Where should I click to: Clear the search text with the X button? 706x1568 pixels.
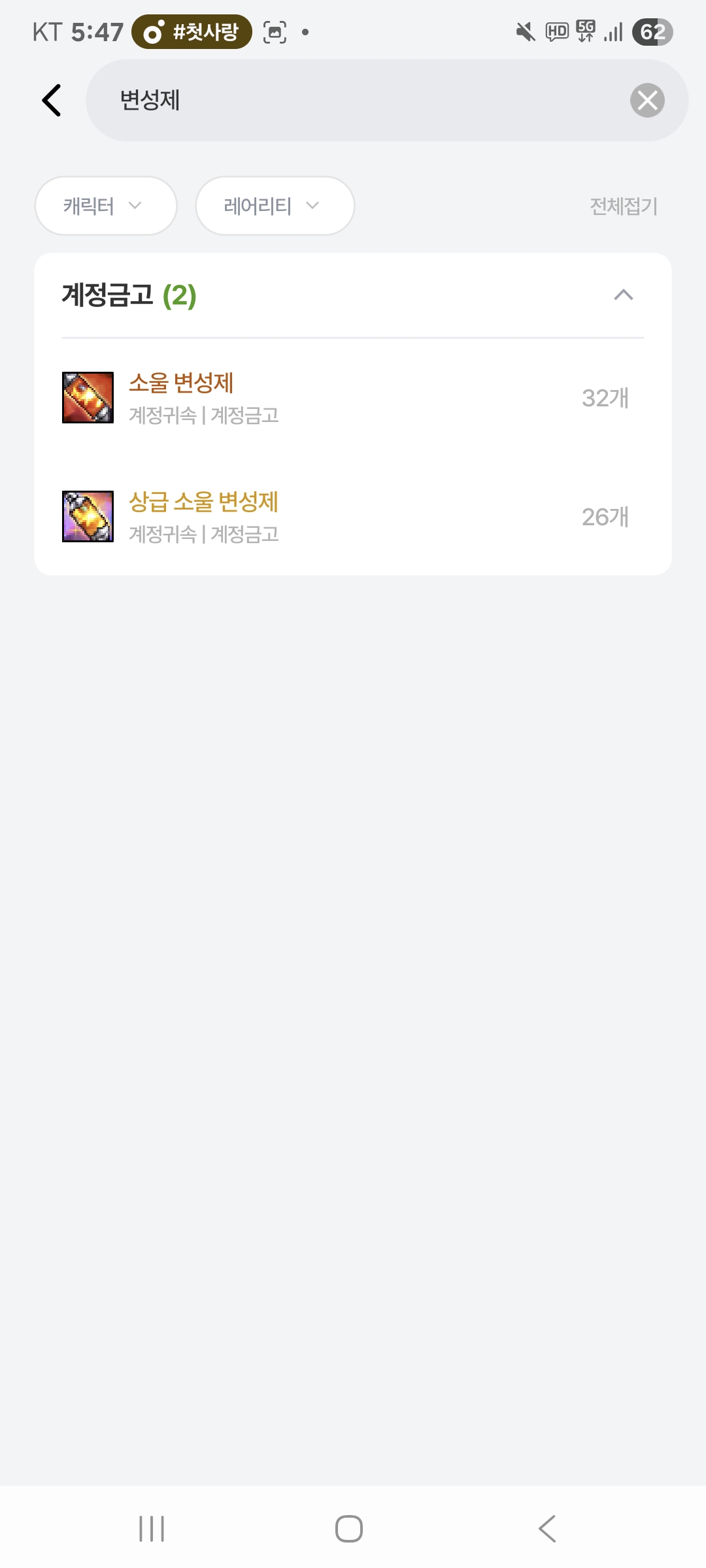pyautogui.click(x=647, y=101)
